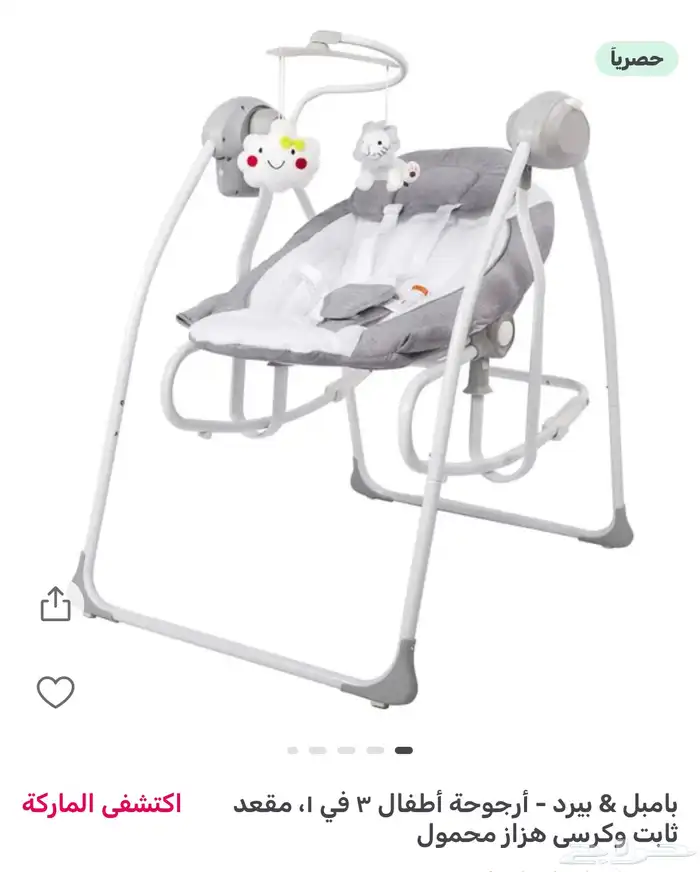Screen dimensions: 700x872
Task: Open اكتشفى الماركة brand link
Action: pos(101,803)
